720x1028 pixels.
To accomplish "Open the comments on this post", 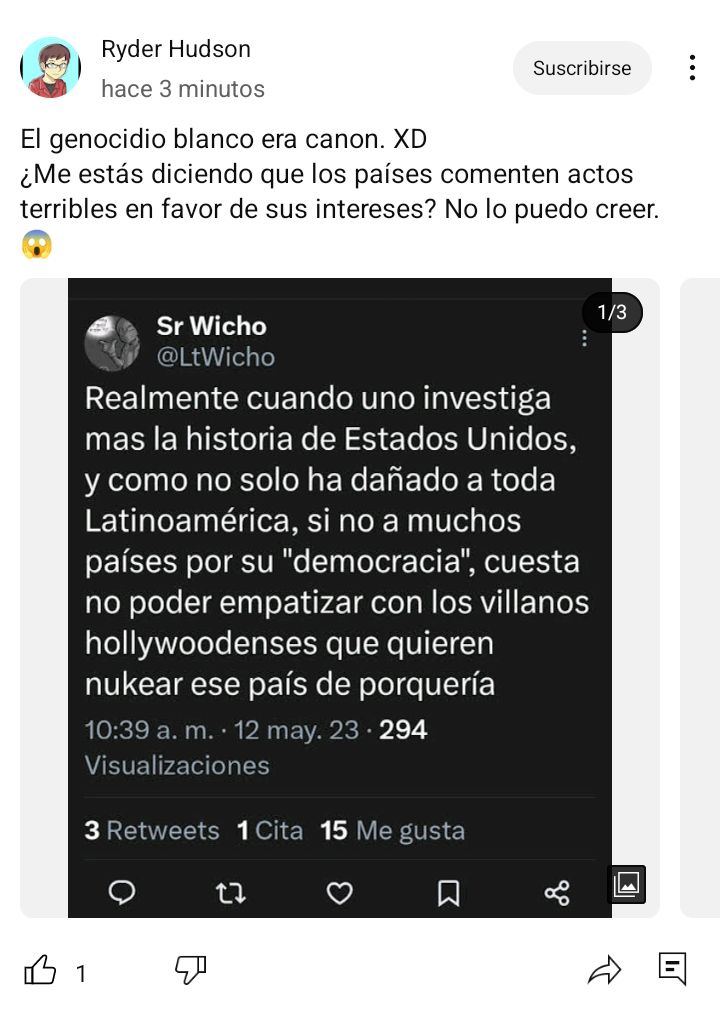I will (x=672, y=968).
